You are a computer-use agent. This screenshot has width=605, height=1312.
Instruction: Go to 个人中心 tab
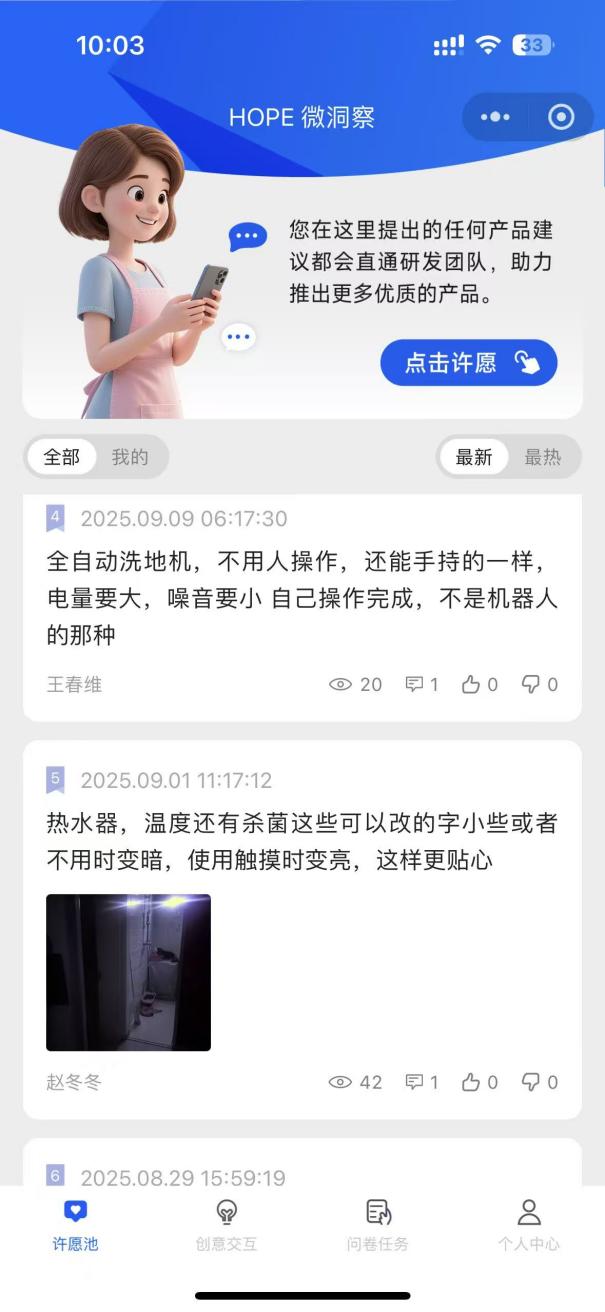coord(529,1225)
